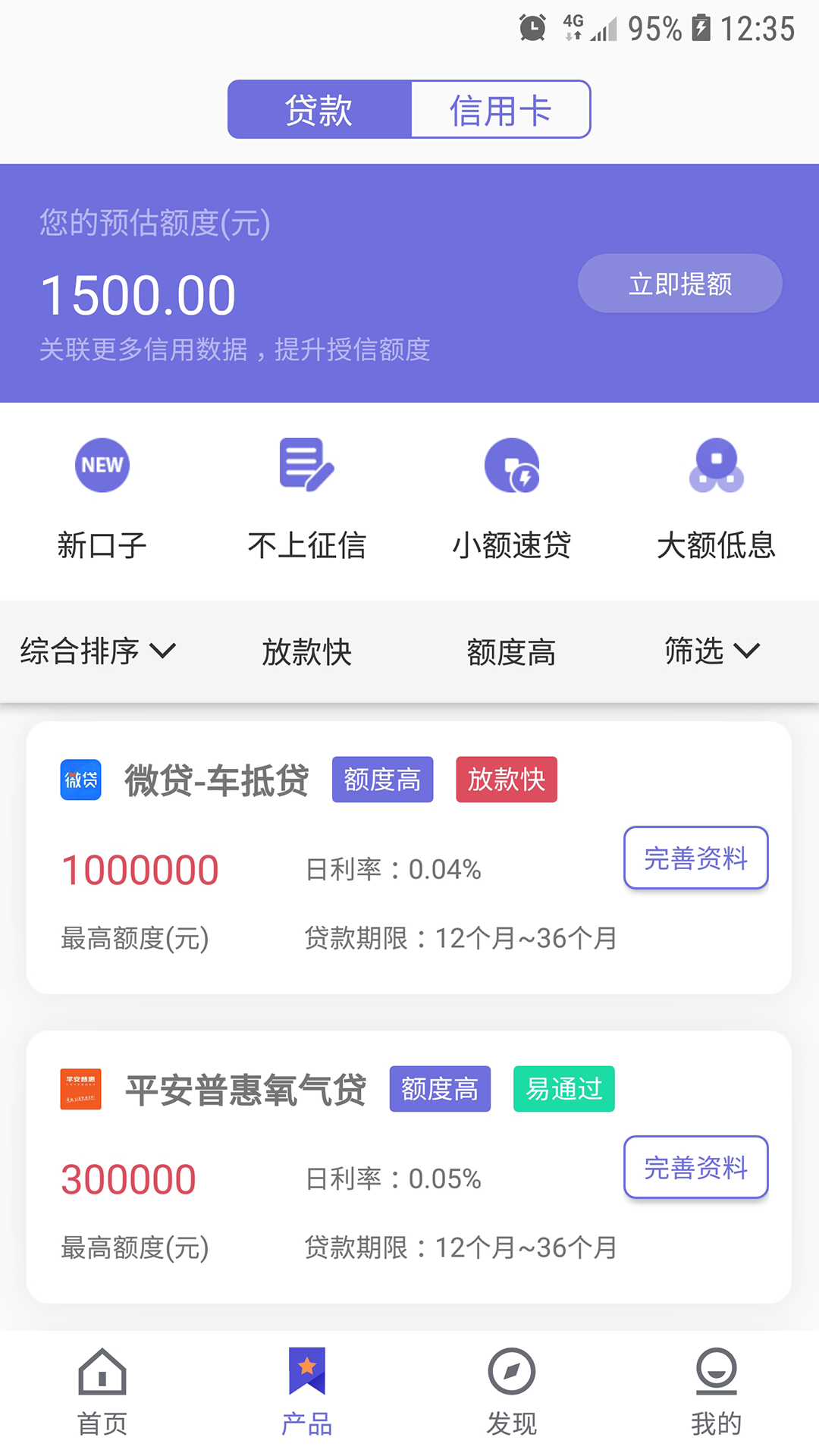The image size is (819, 1456).
Task: Open the 平安普惠氧气贷 loan card
Action: tap(409, 1167)
